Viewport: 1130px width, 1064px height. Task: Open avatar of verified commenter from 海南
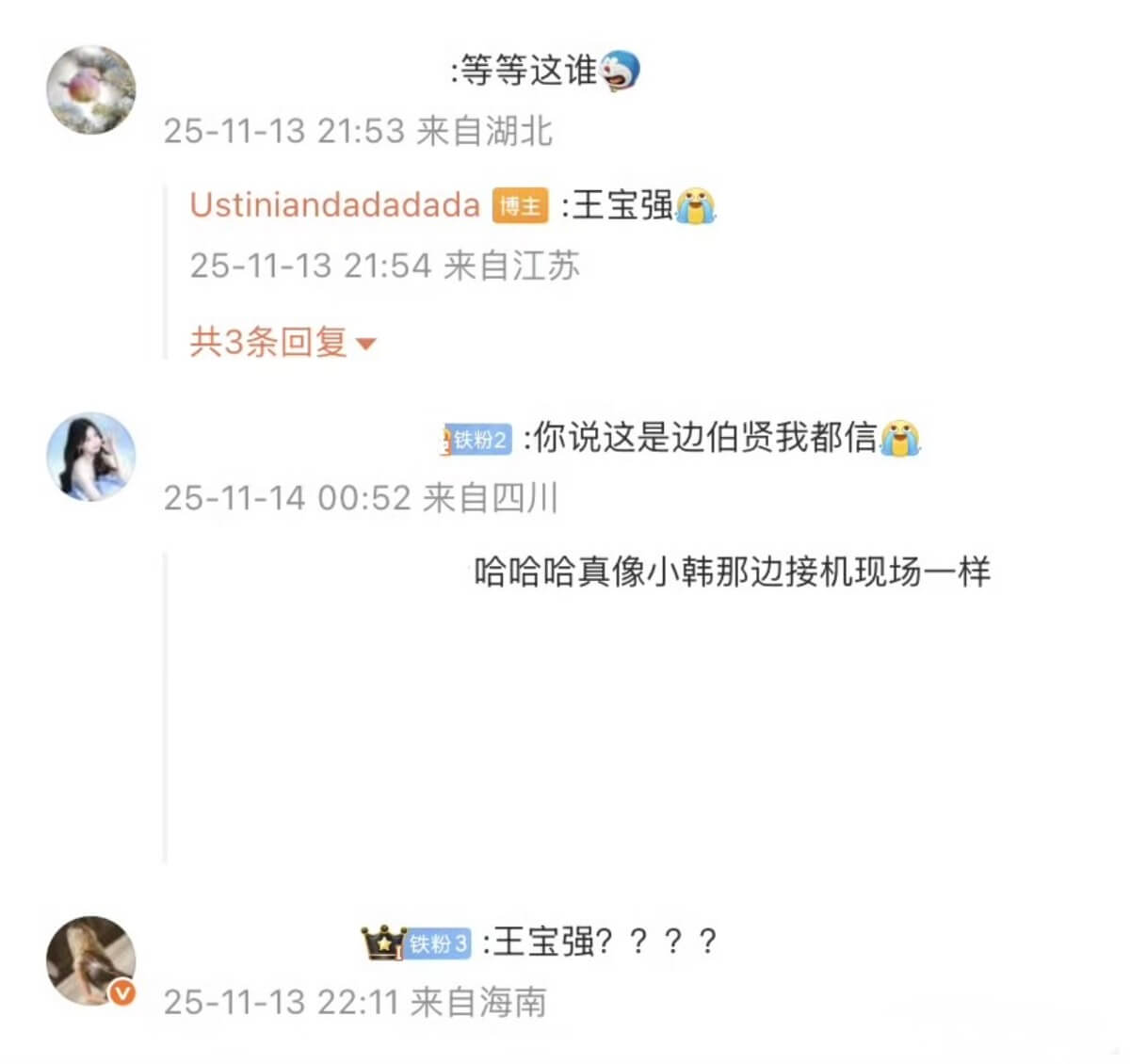91,960
